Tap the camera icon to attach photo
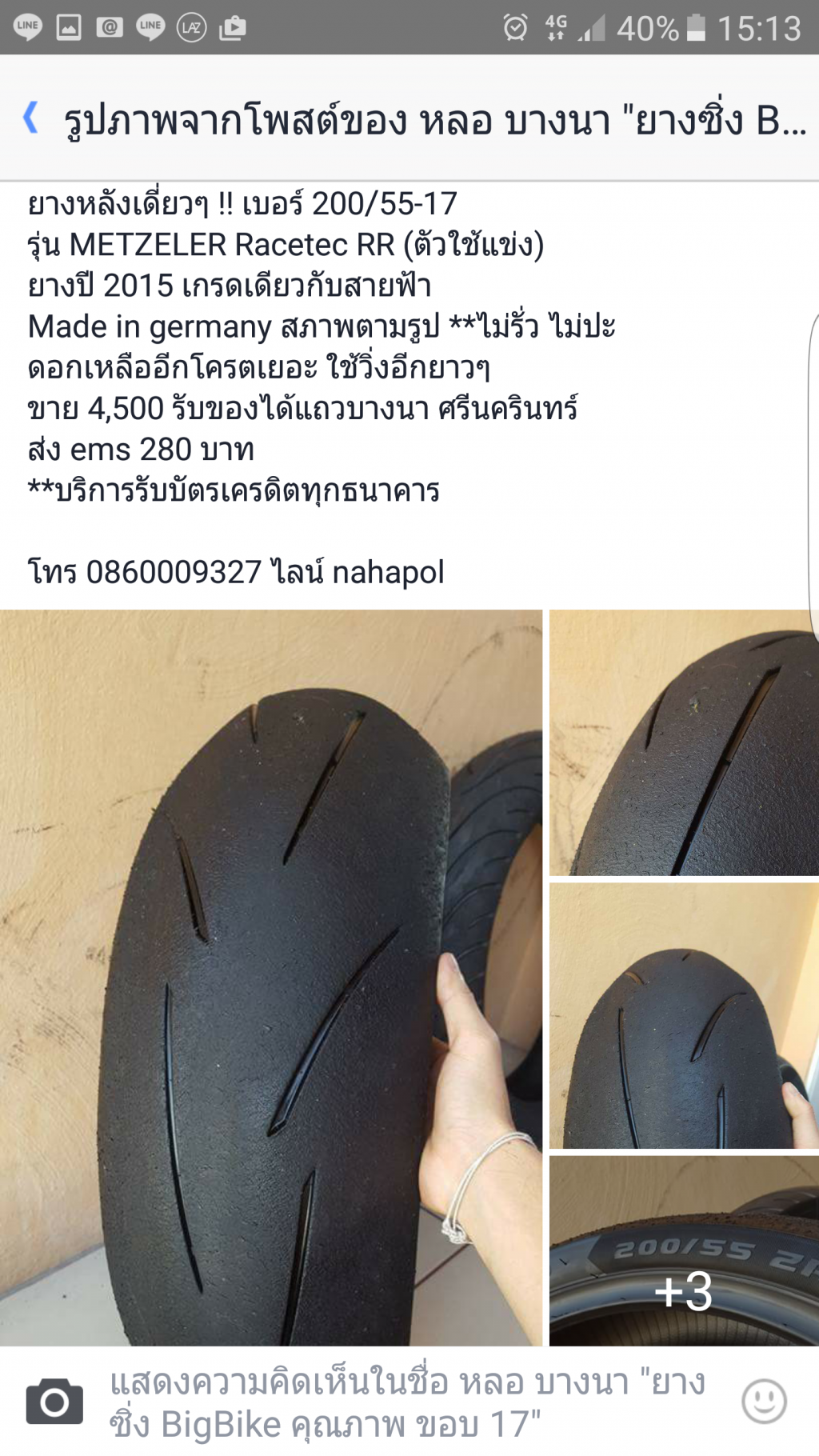This screenshot has width=819, height=1456. click(x=54, y=1402)
